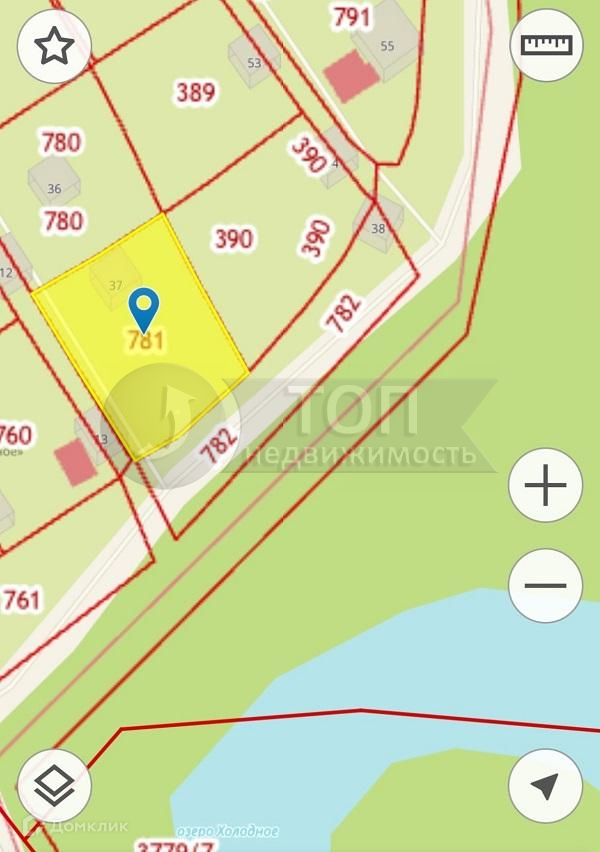The width and height of the screenshot is (600, 852).
Task: Zoom in on the map
Action: pos(546,487)
